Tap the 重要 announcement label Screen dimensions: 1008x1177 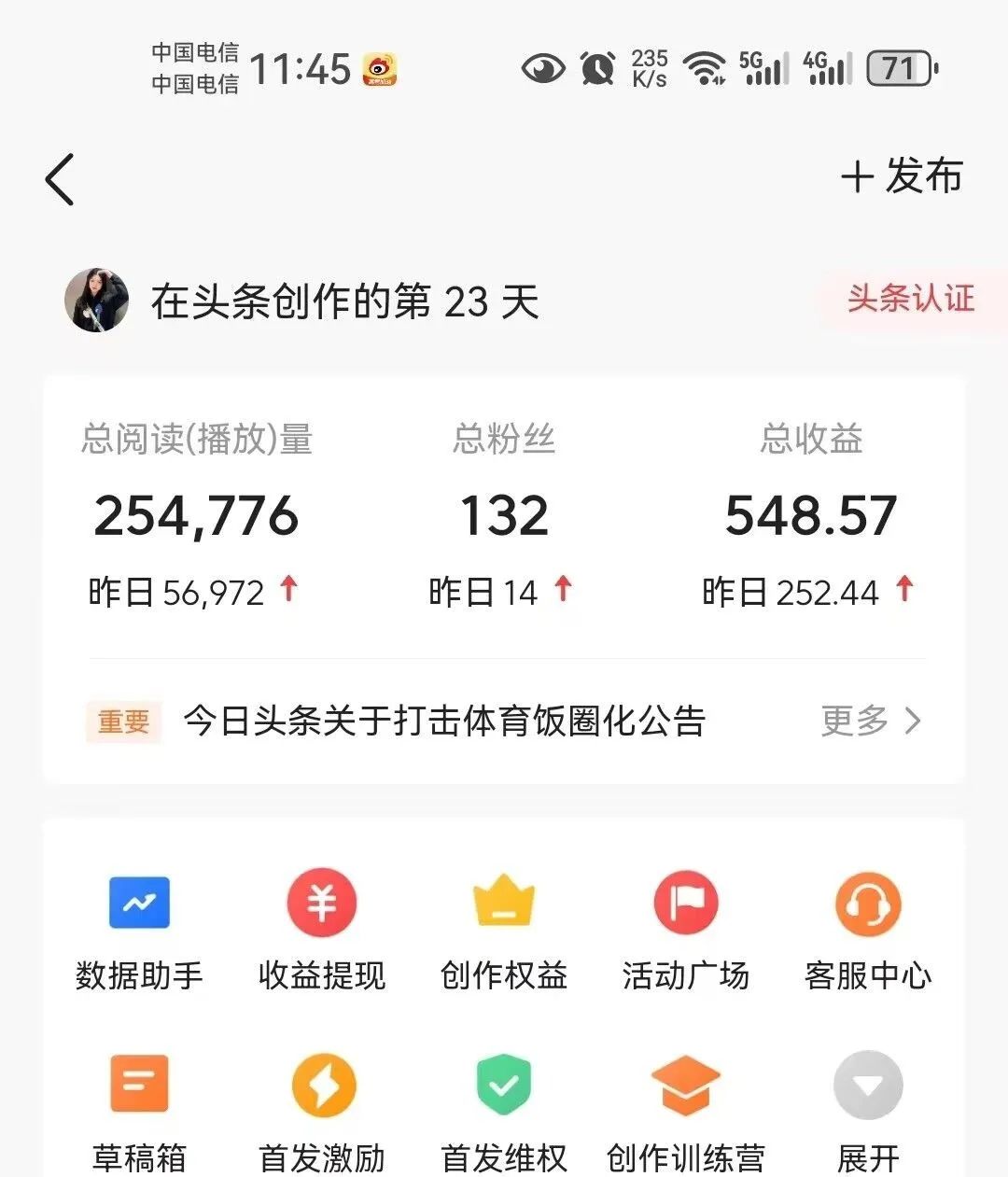click(x=123, y=722)
